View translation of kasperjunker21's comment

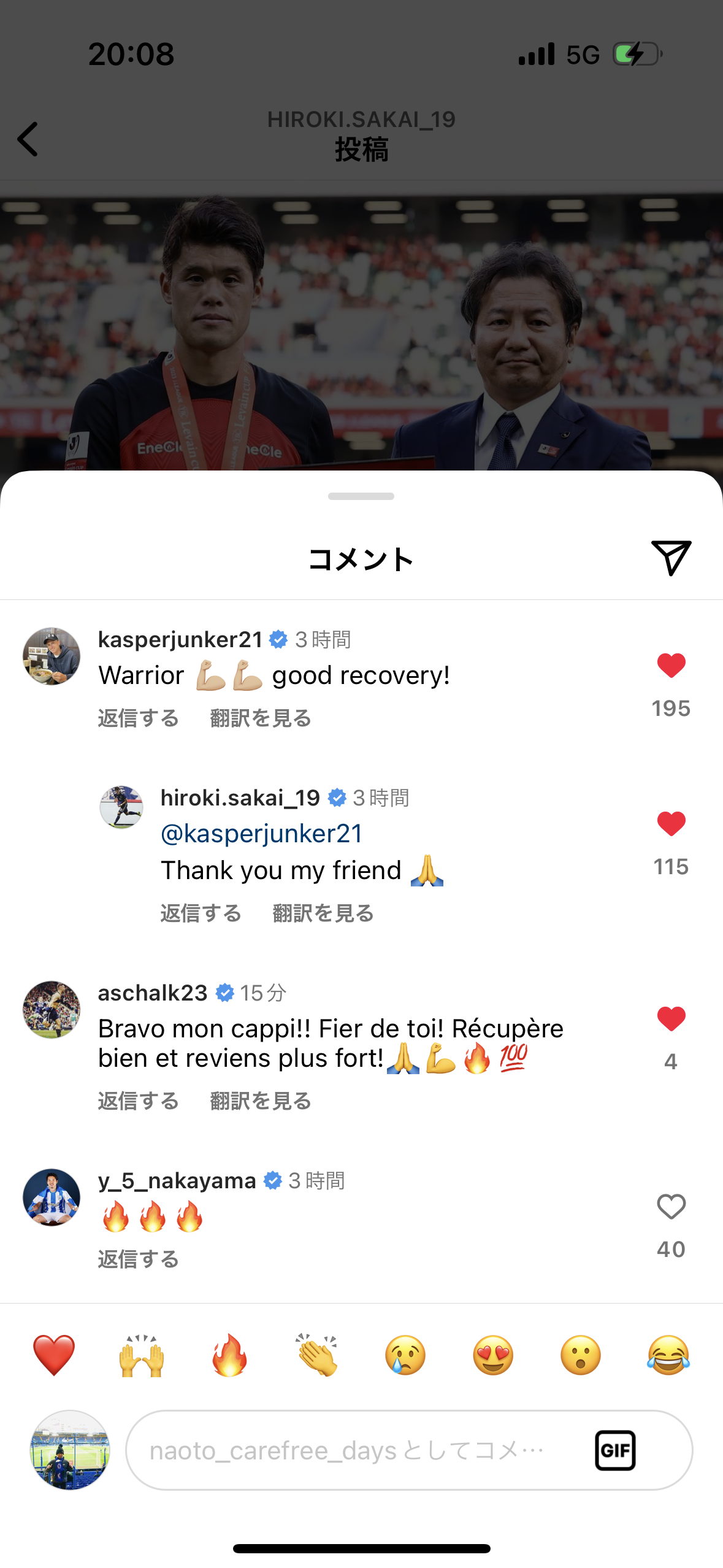coord(261,718)
